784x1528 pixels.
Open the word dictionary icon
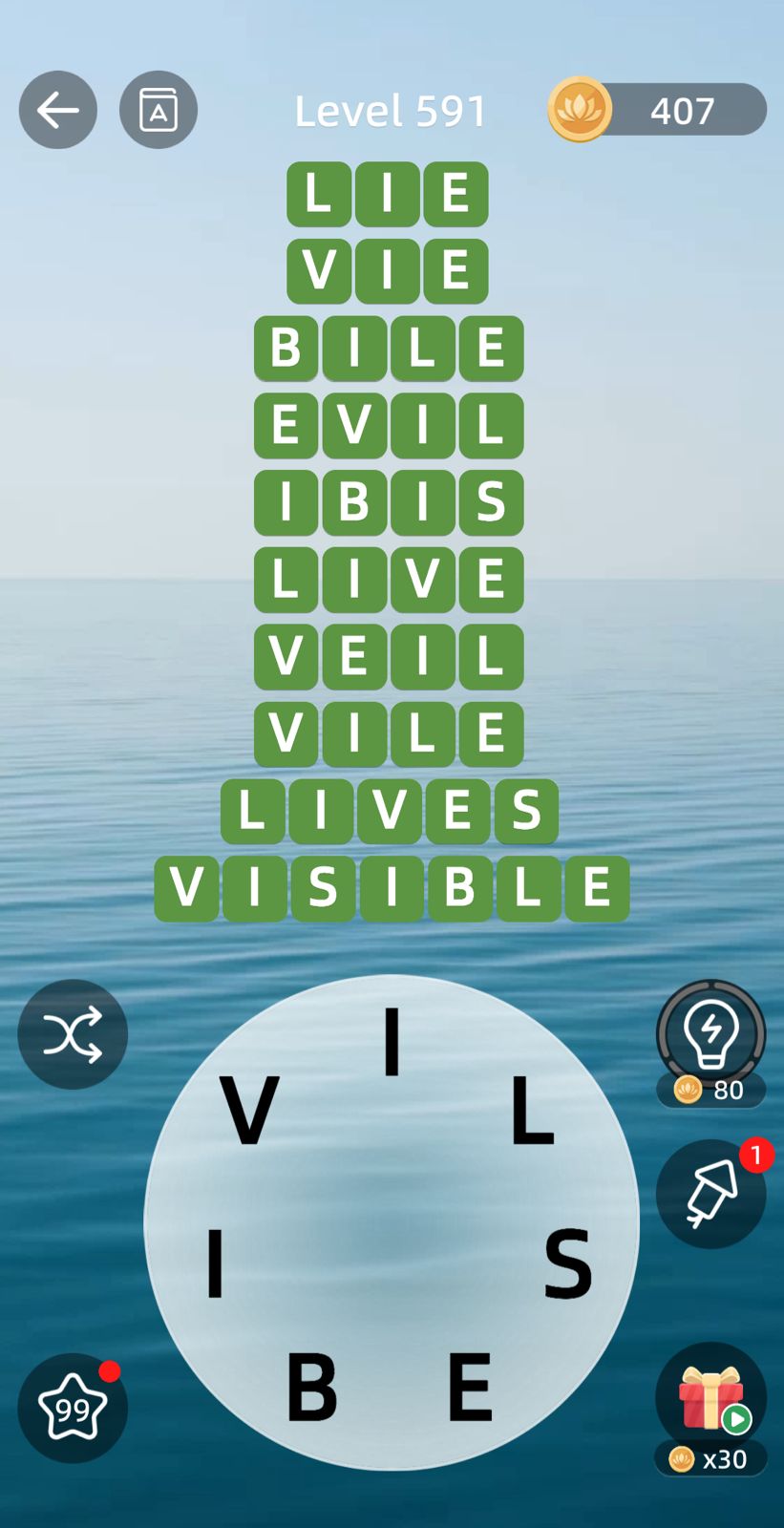[x=159, y=111]
